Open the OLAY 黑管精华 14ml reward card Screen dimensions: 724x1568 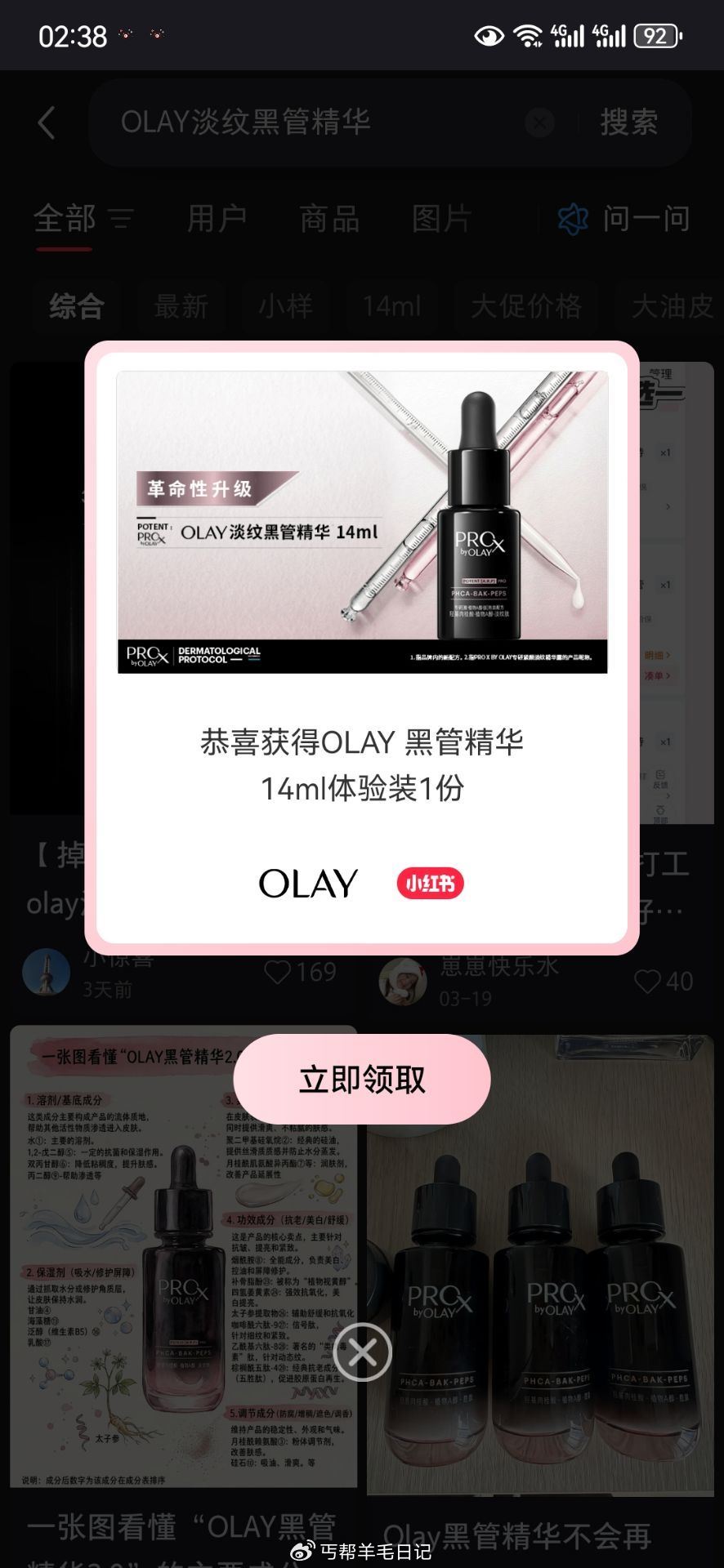362,645
